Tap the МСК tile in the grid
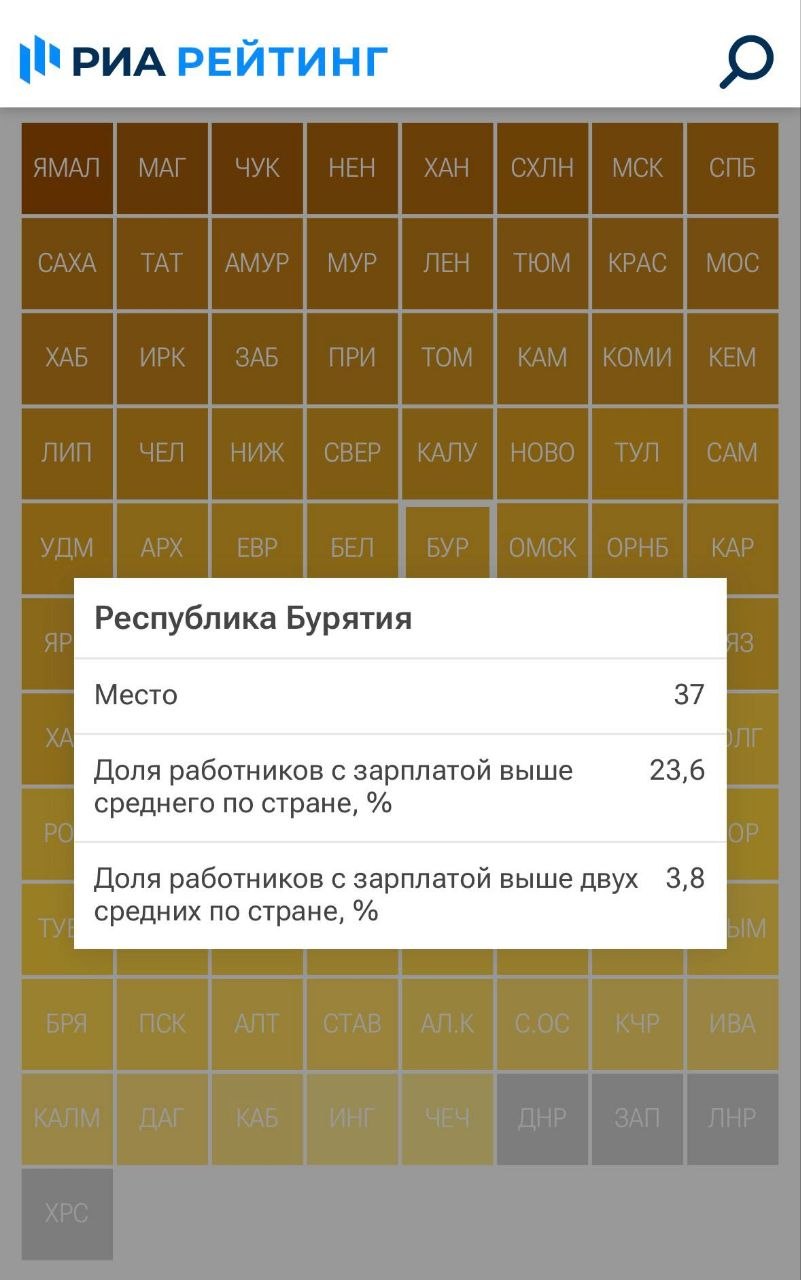Image resolution: width=801 pixels, height=1280 pixels. pyautogui.click(x=637, y=168)
